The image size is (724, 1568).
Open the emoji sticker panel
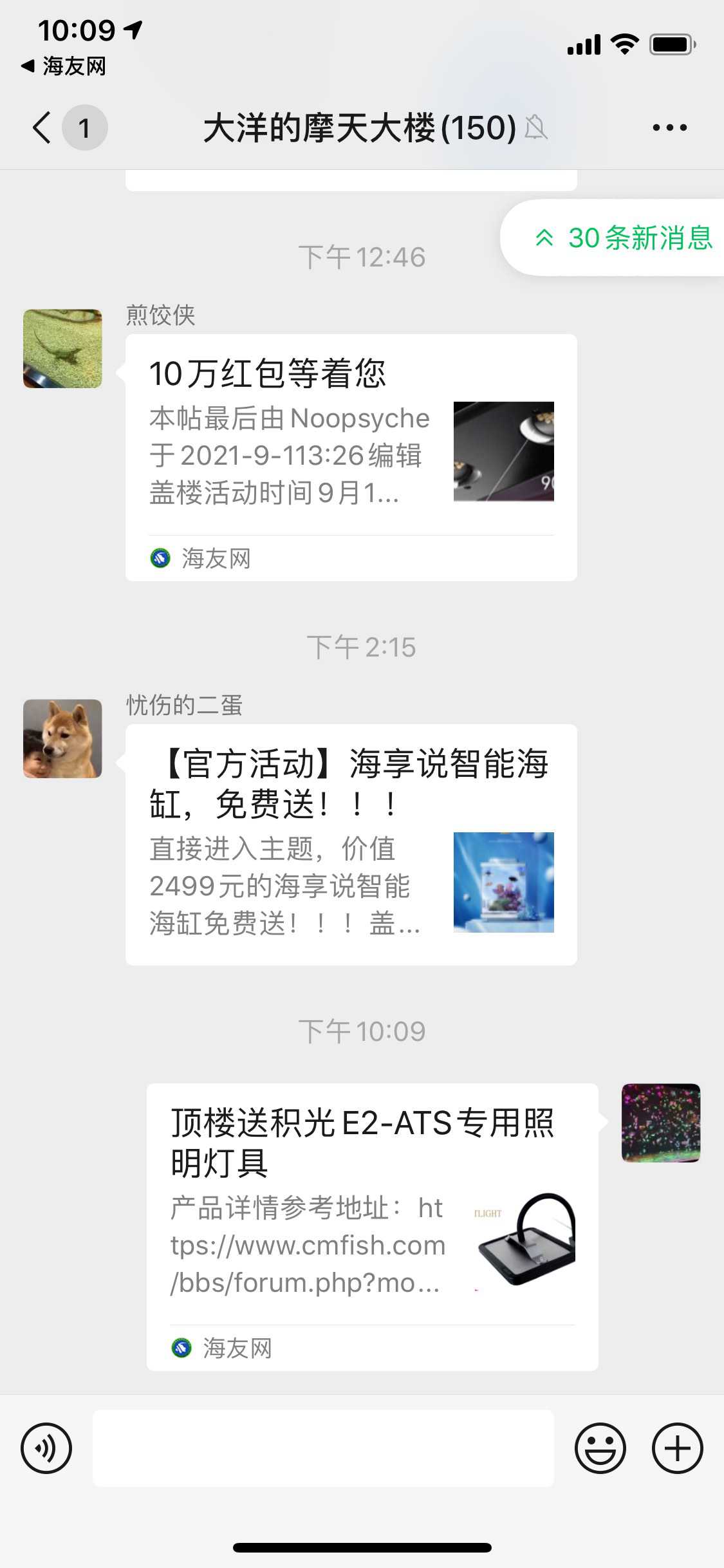600,1448
